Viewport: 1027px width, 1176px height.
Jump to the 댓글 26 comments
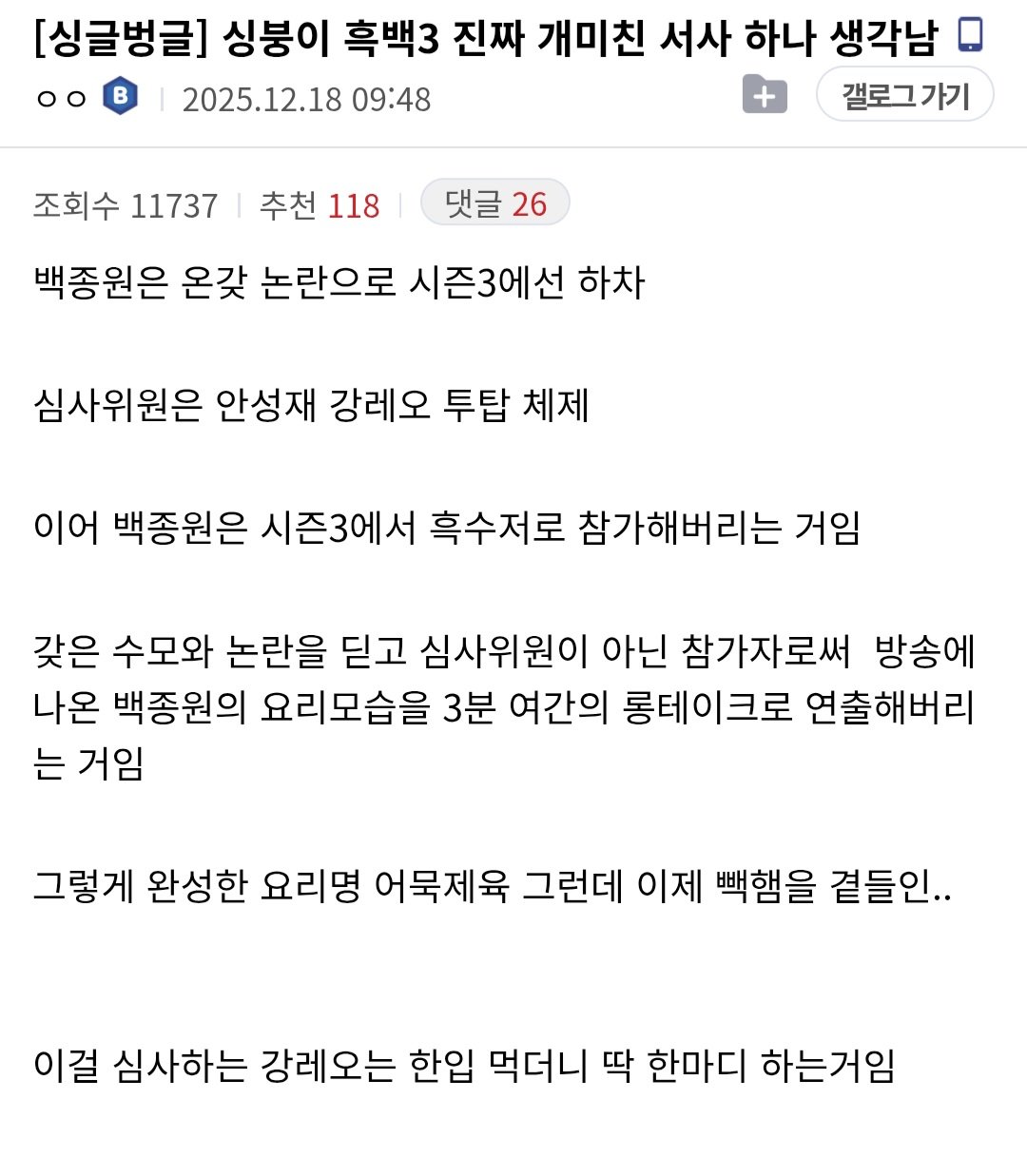click(495, 203)
